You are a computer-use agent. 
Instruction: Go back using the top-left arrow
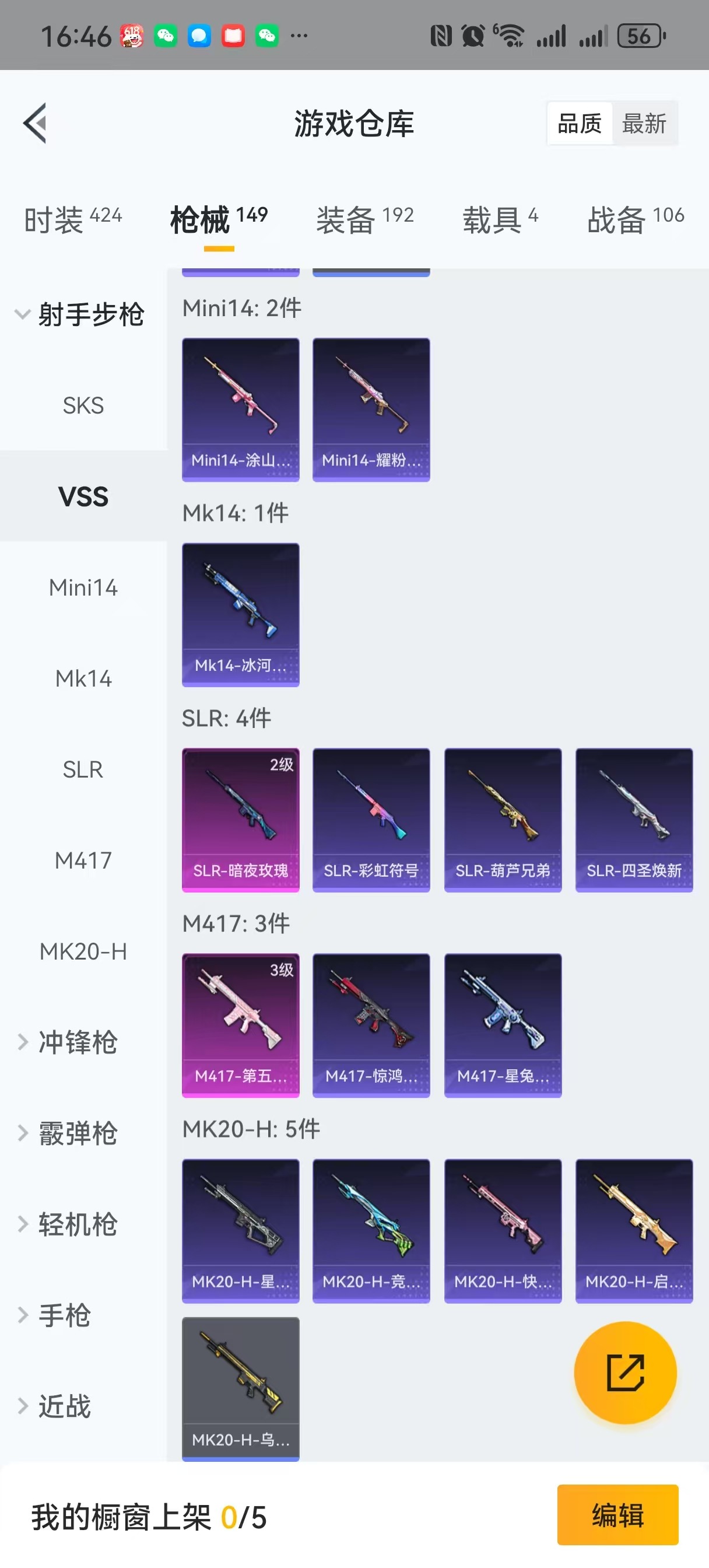pyautogui.click(x=36, y=124)
